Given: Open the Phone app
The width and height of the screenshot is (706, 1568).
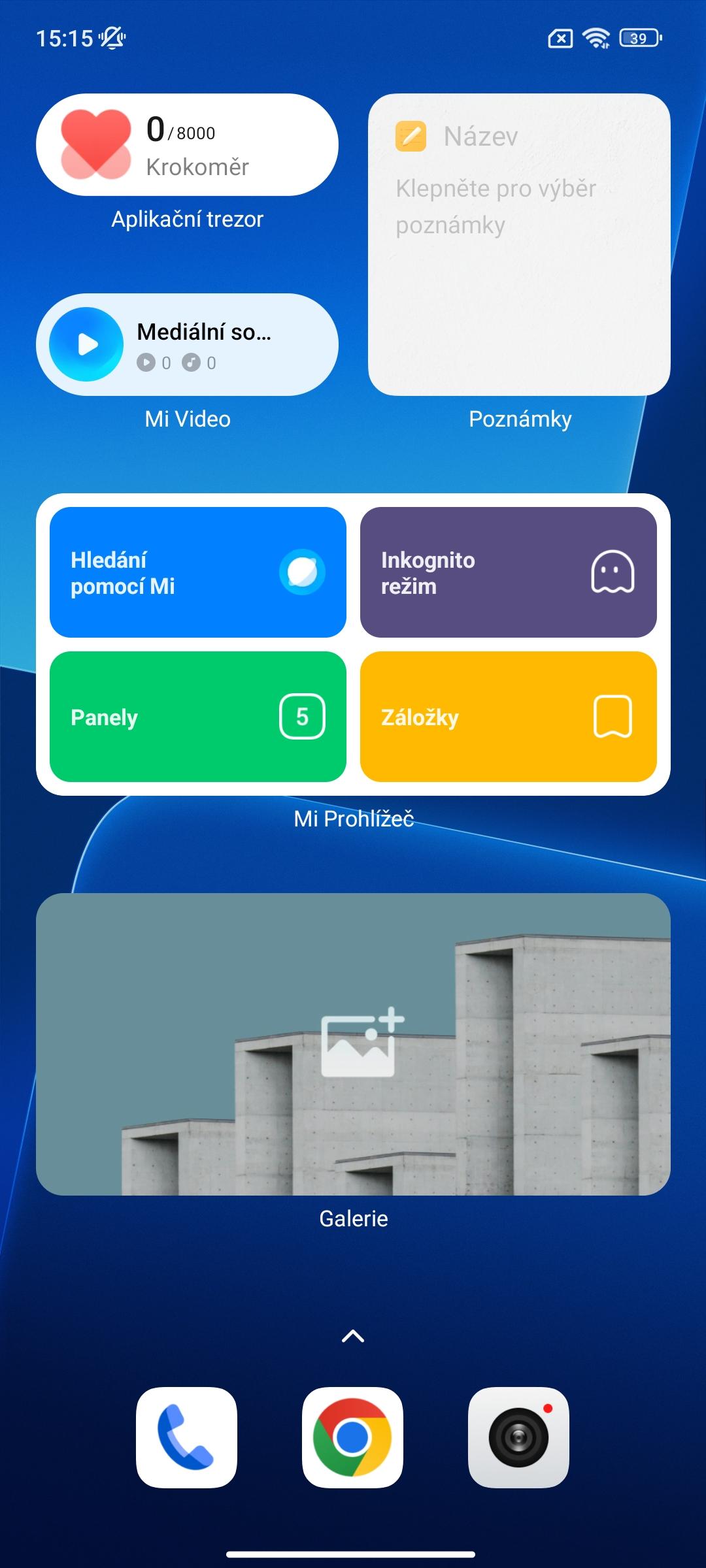Looking at the screenshot, I should pyautogui.click(x=186, y=1437).
